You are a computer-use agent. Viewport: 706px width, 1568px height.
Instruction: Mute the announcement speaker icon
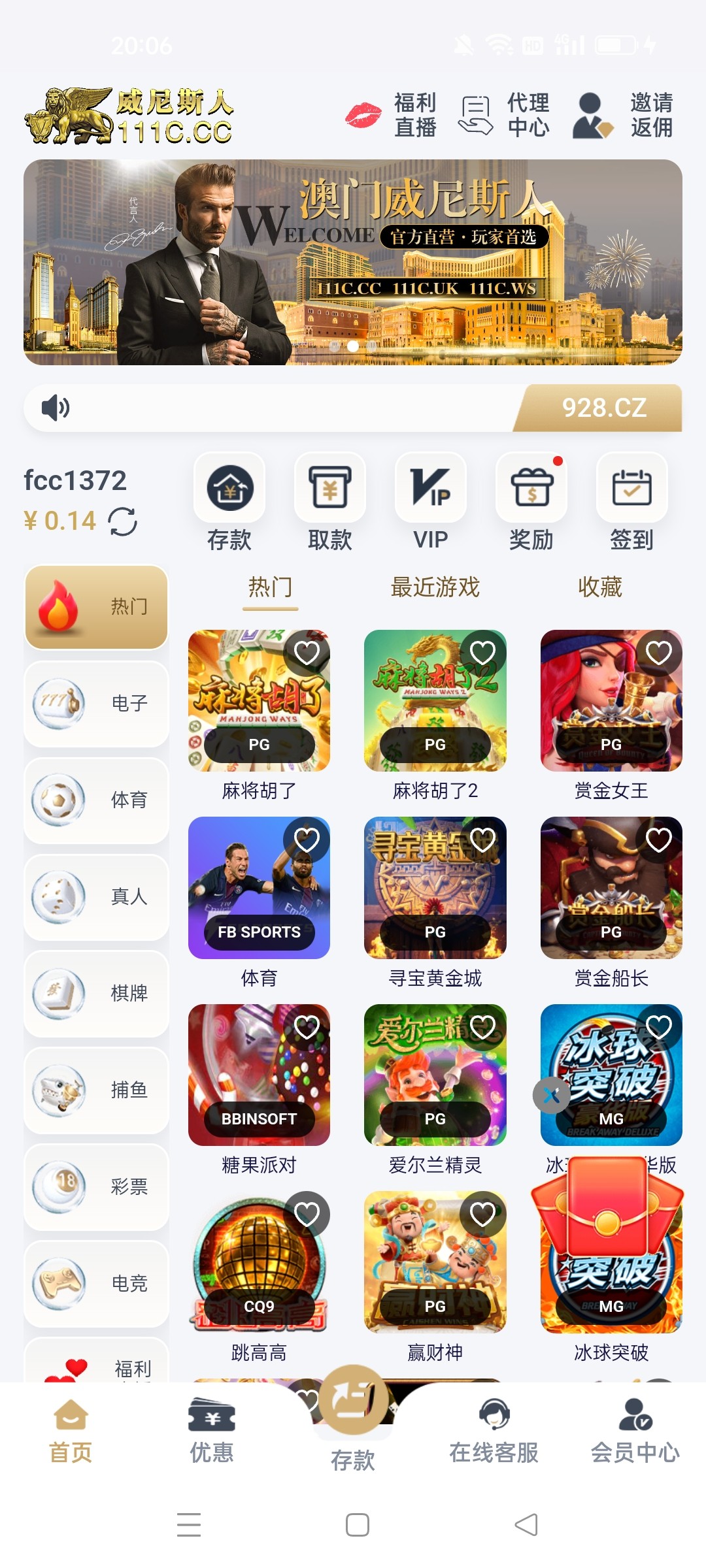56,408
